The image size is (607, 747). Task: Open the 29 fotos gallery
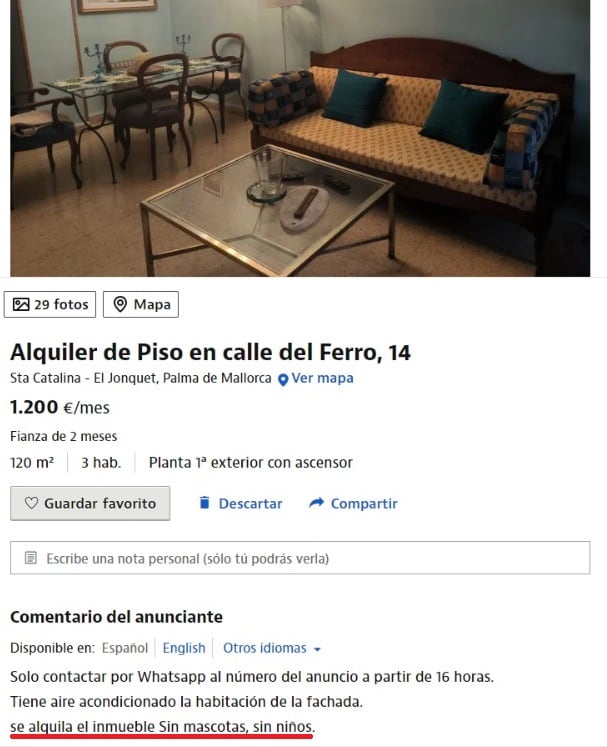[51, 304]
